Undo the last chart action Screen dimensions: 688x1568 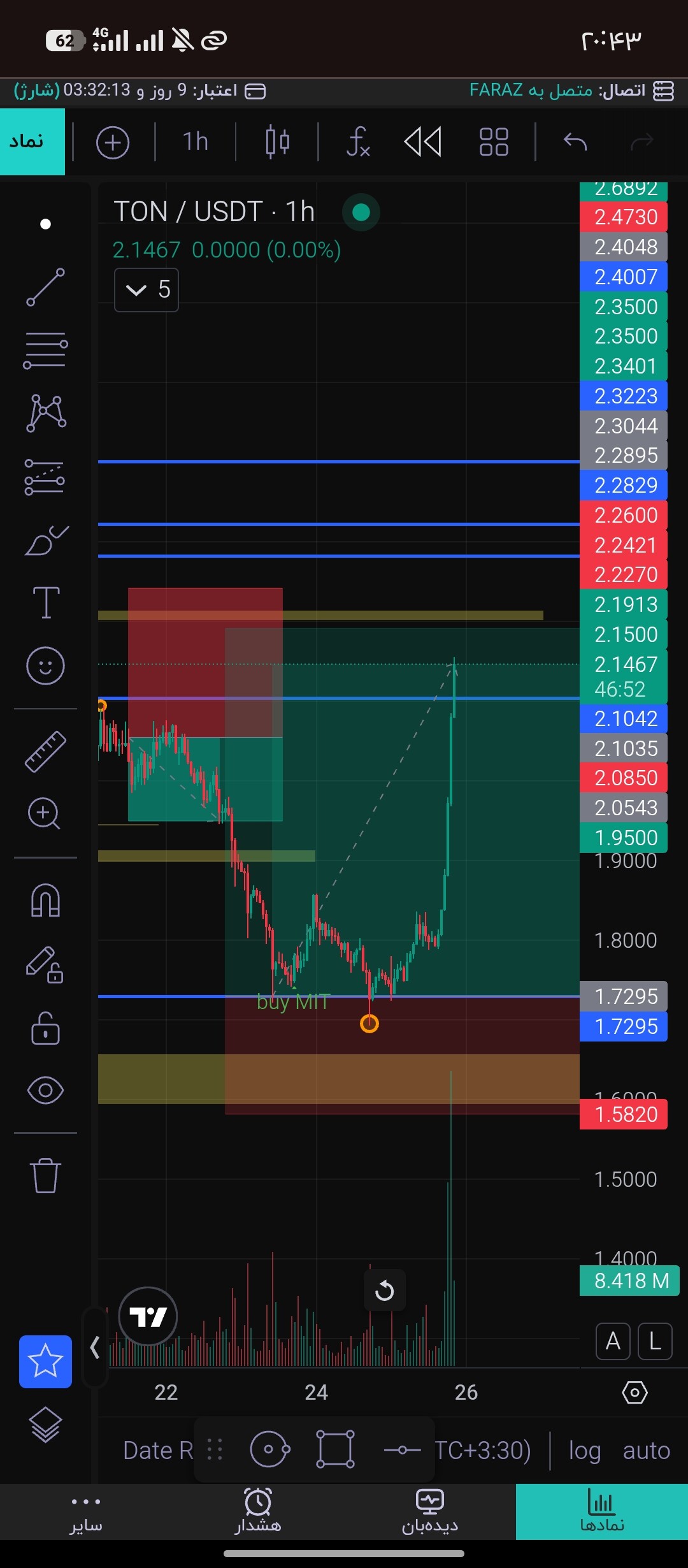coord(575,142)
